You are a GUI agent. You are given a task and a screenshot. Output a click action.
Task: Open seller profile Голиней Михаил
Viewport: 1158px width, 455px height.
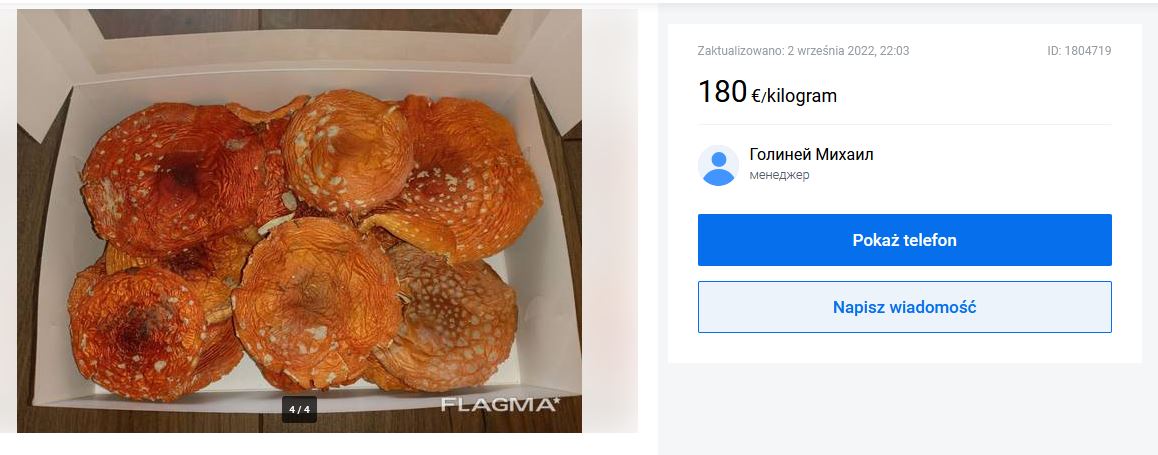[x=811, y=155]
